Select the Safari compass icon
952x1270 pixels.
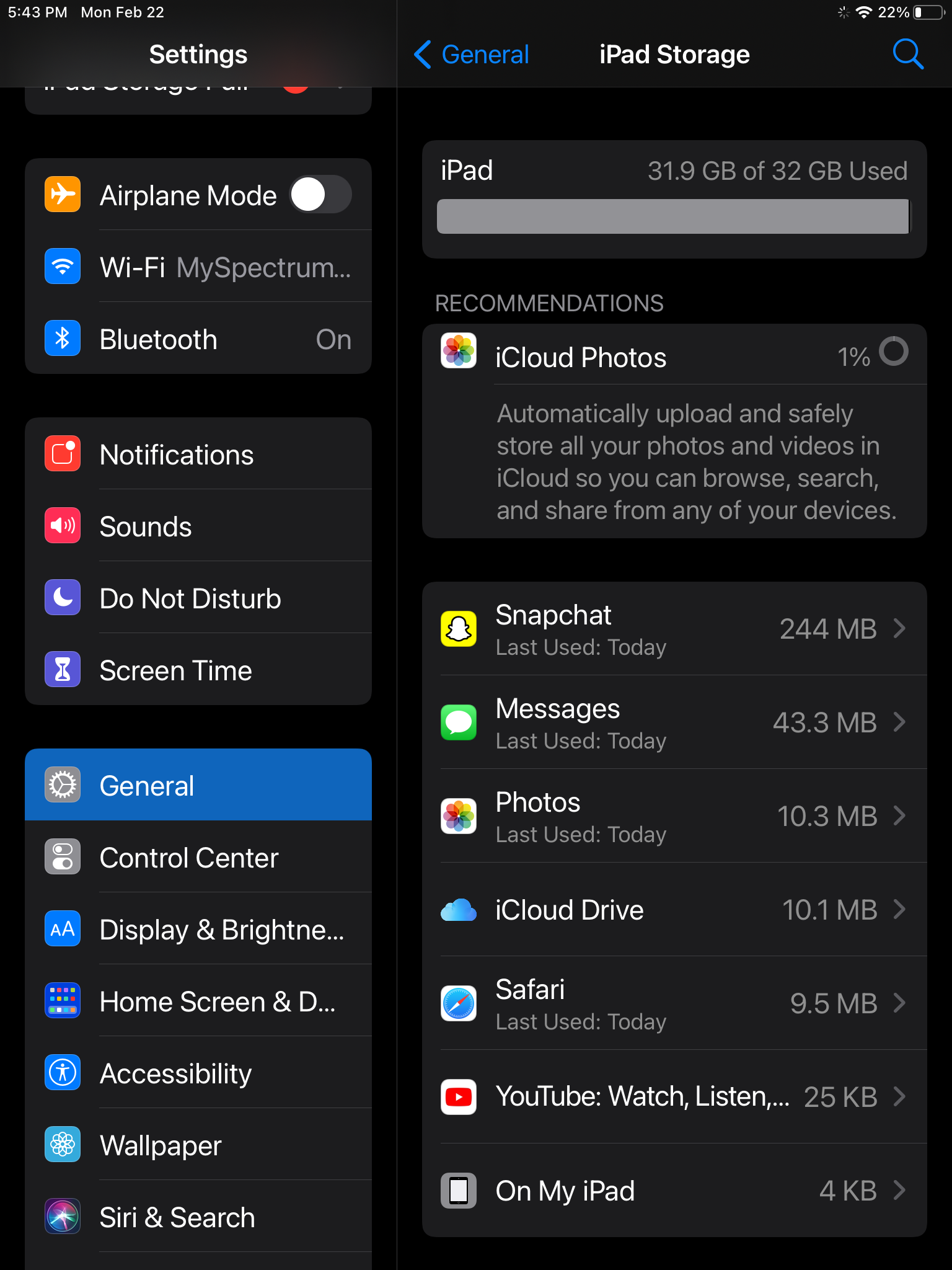tap(458, 1003)
